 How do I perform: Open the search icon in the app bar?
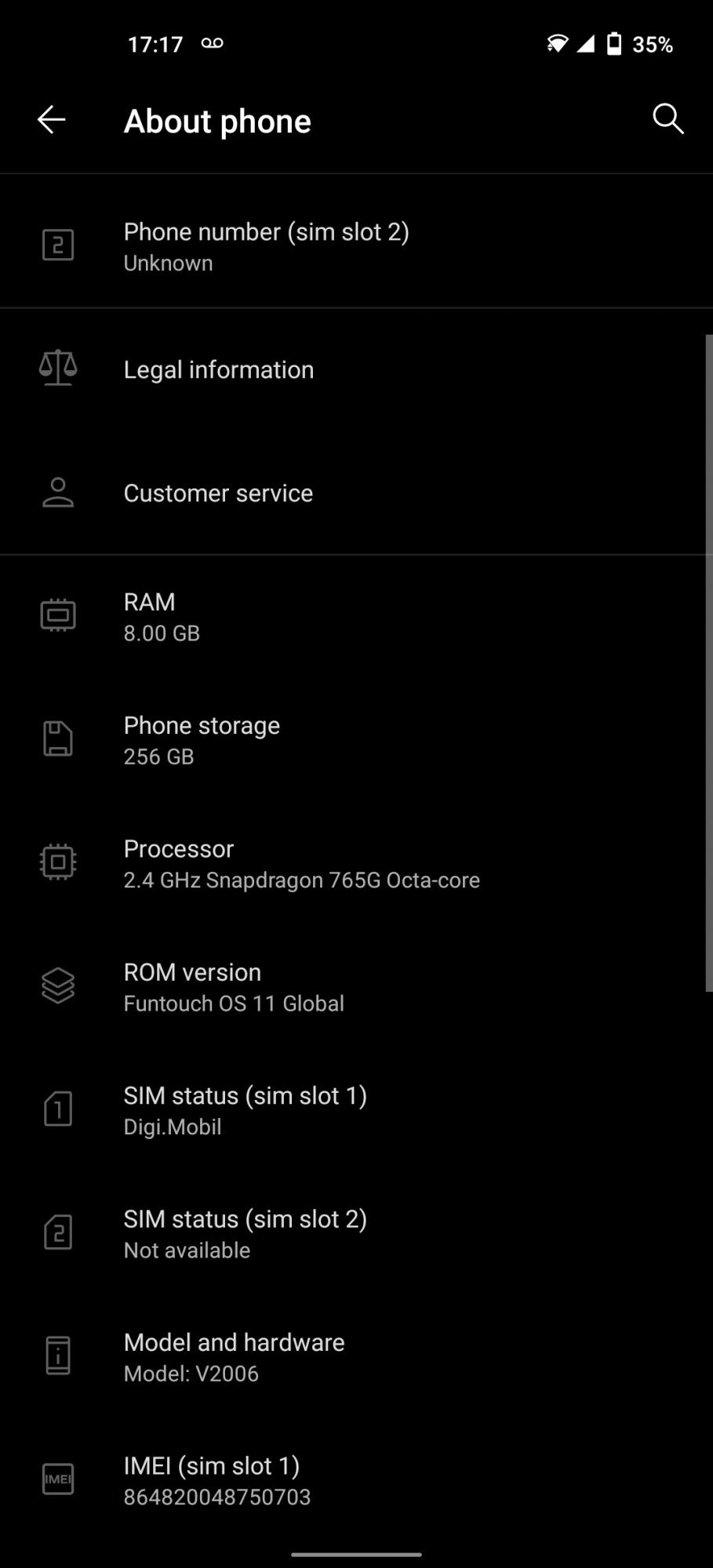tap(668, 119)
